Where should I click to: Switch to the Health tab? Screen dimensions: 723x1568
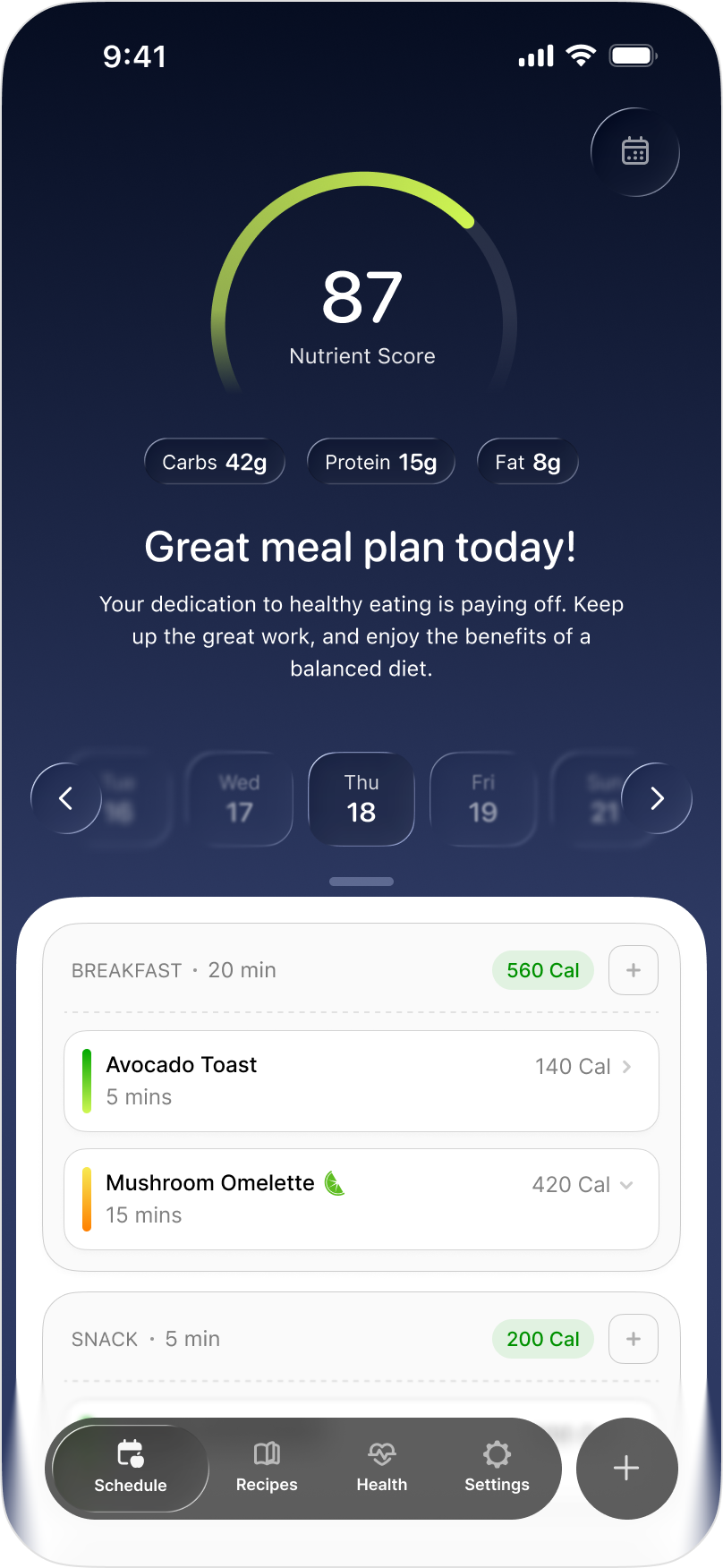coord(382,1468)
